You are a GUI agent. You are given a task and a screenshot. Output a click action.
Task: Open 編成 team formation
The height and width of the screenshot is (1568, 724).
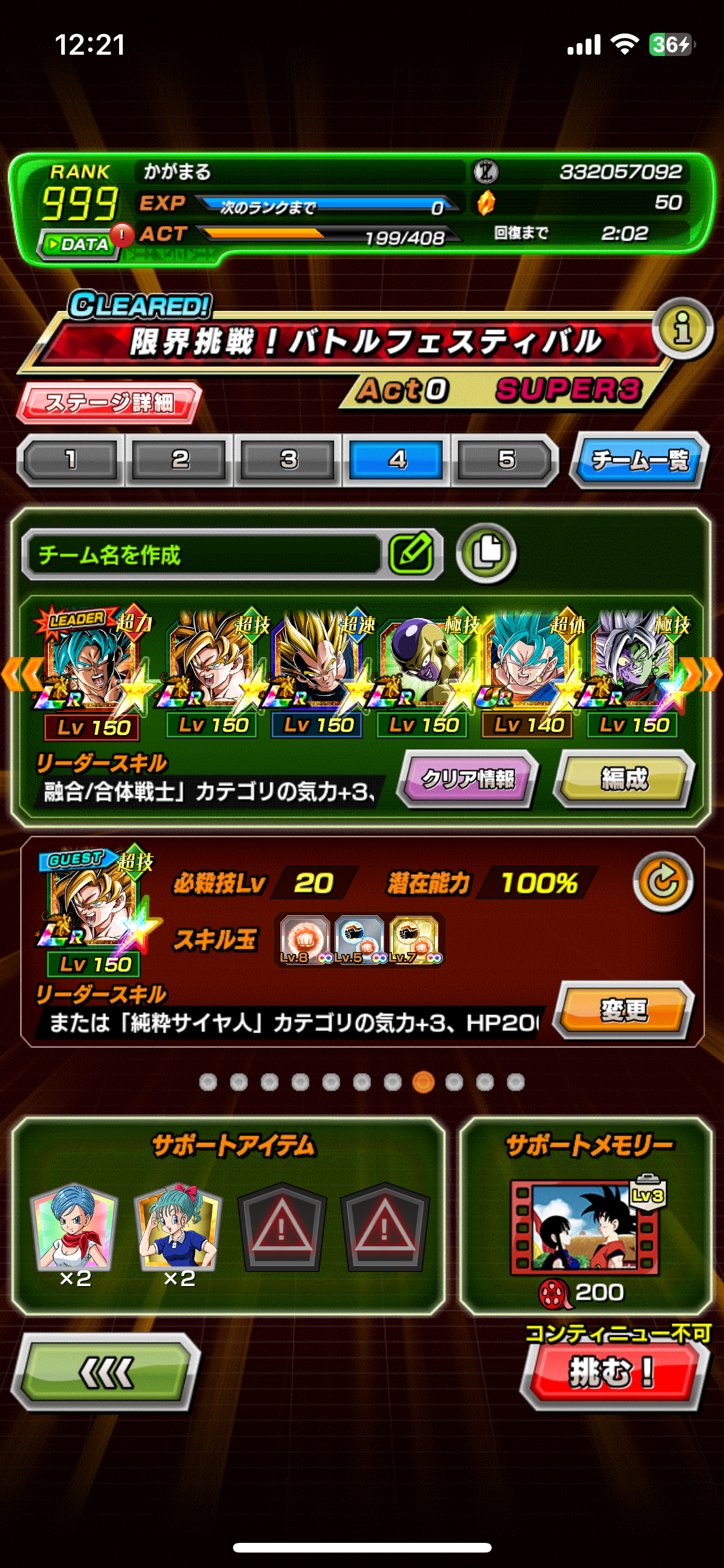point(624,779)
